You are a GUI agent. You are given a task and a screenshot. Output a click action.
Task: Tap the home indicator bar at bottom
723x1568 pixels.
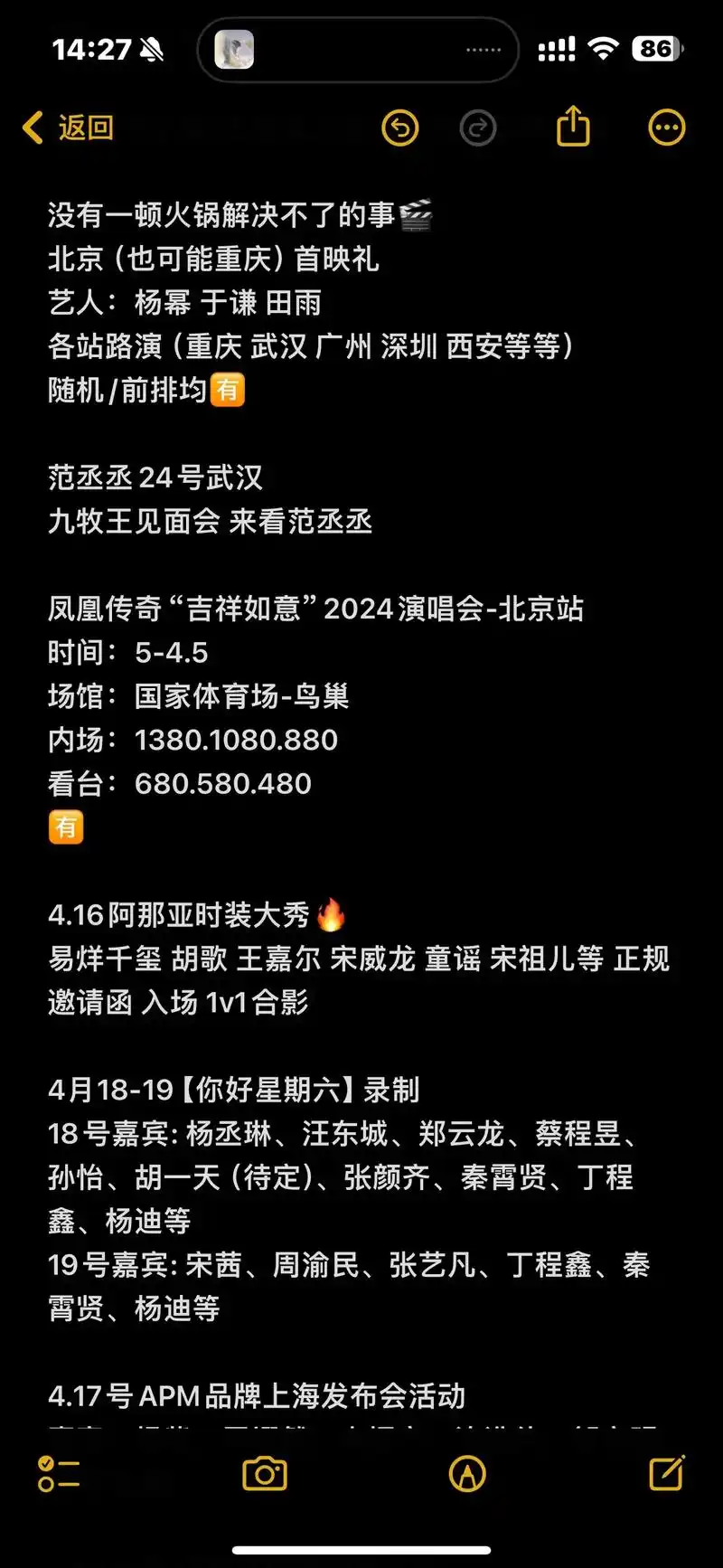coord(361,1549)
